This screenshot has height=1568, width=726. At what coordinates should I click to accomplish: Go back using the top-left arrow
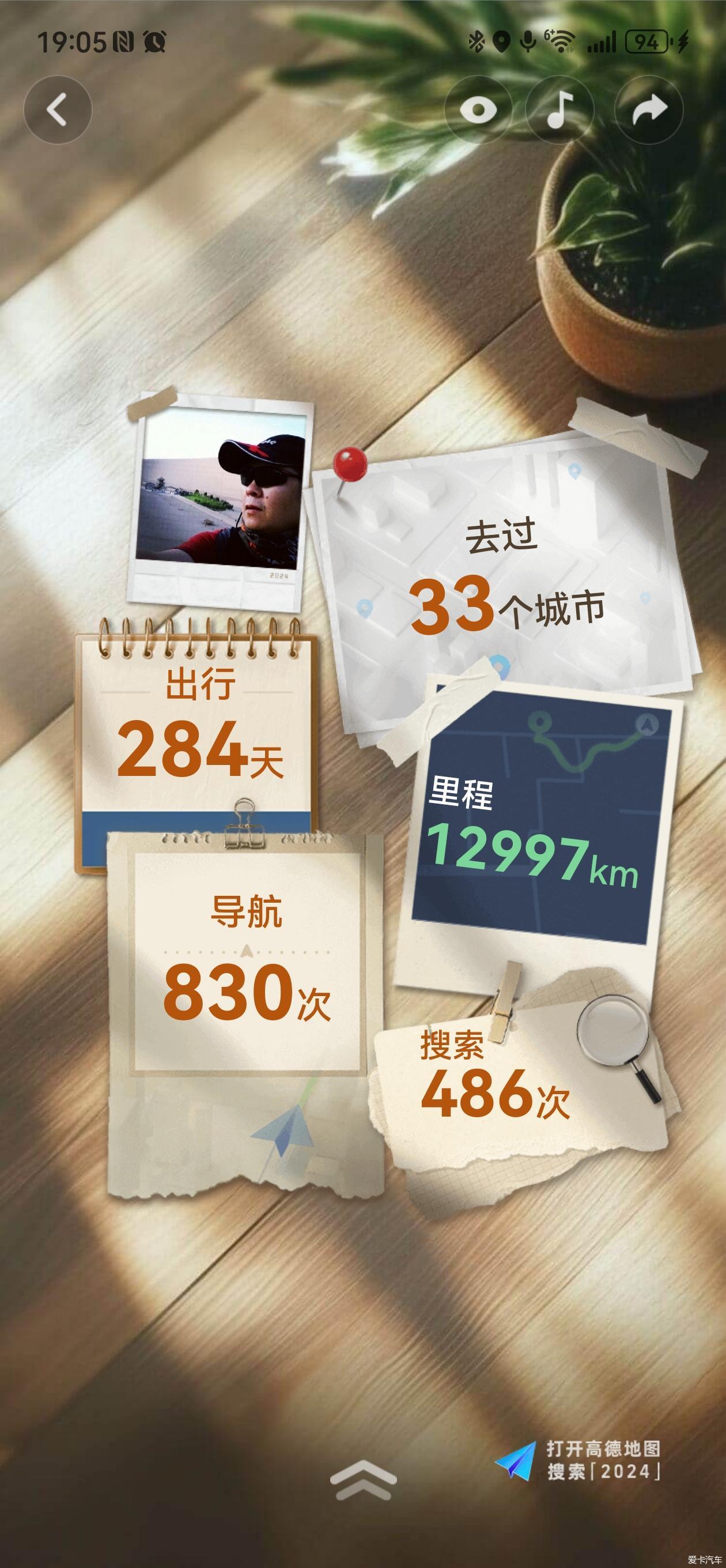click(x=57, y=110)
